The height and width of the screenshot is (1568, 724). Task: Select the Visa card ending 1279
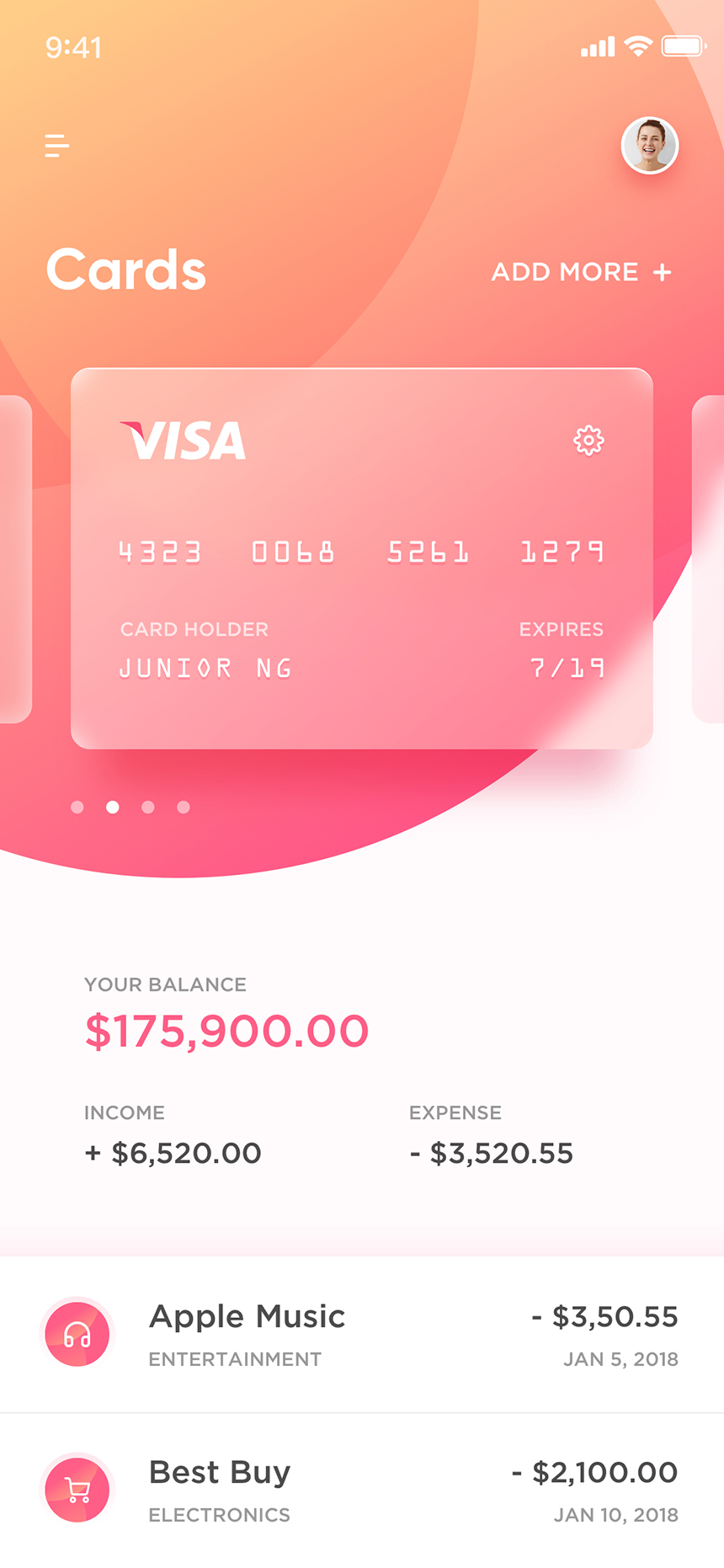[x=362, y=558]
